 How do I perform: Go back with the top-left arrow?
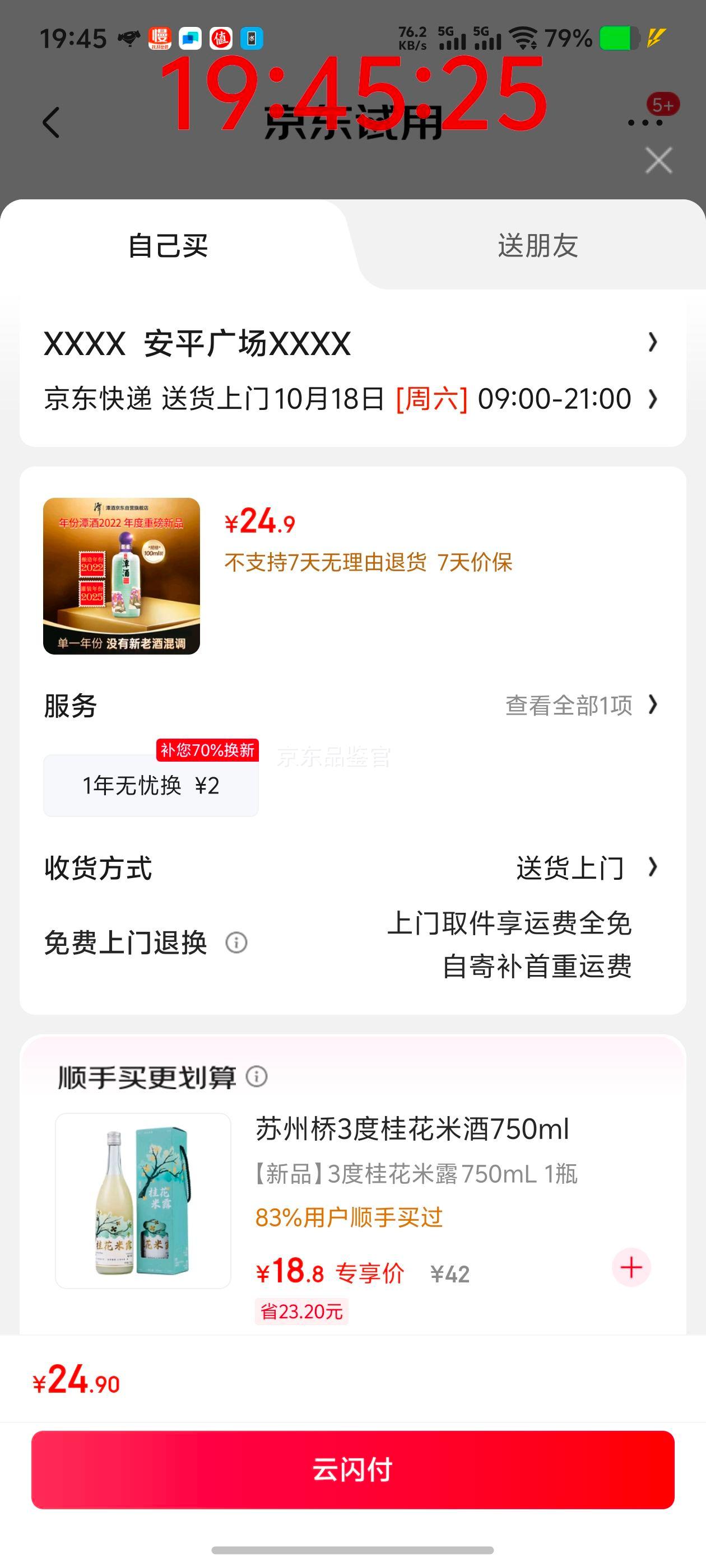pyautogui.click(x=51, y=123)
